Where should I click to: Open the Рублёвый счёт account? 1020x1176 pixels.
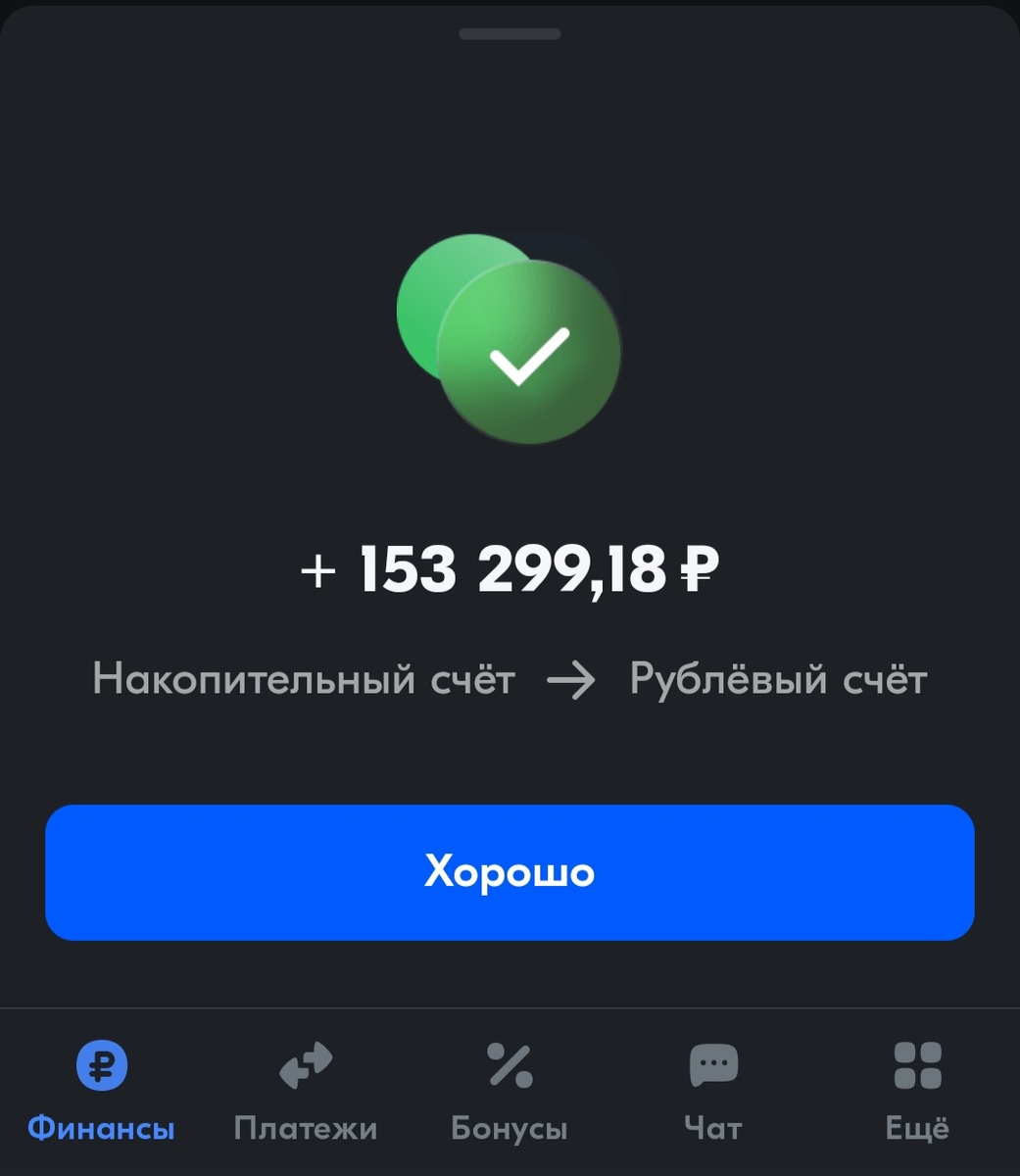tap(780, 678)
